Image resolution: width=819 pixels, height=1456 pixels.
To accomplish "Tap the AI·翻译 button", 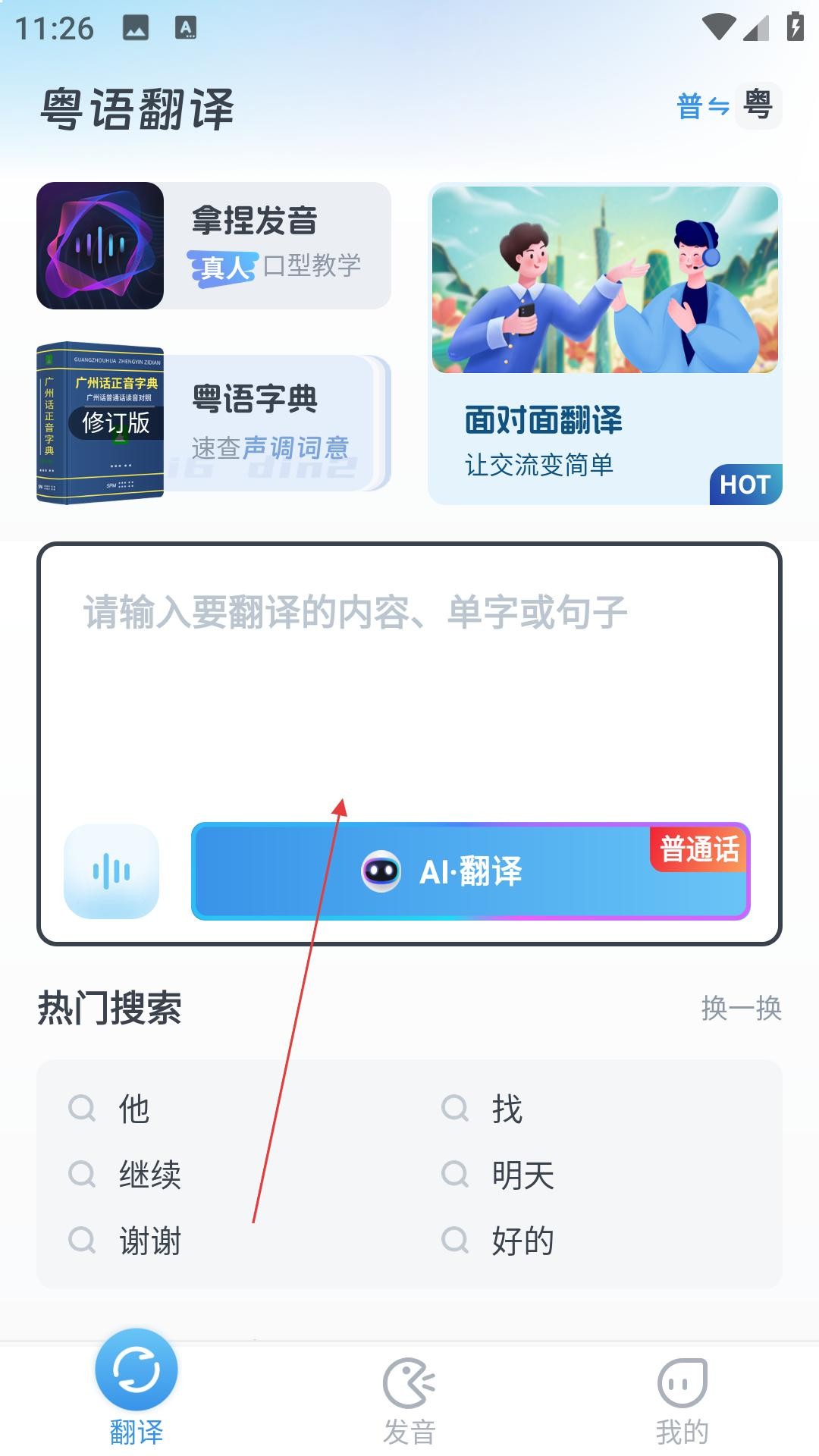I will tap(470, 871).
